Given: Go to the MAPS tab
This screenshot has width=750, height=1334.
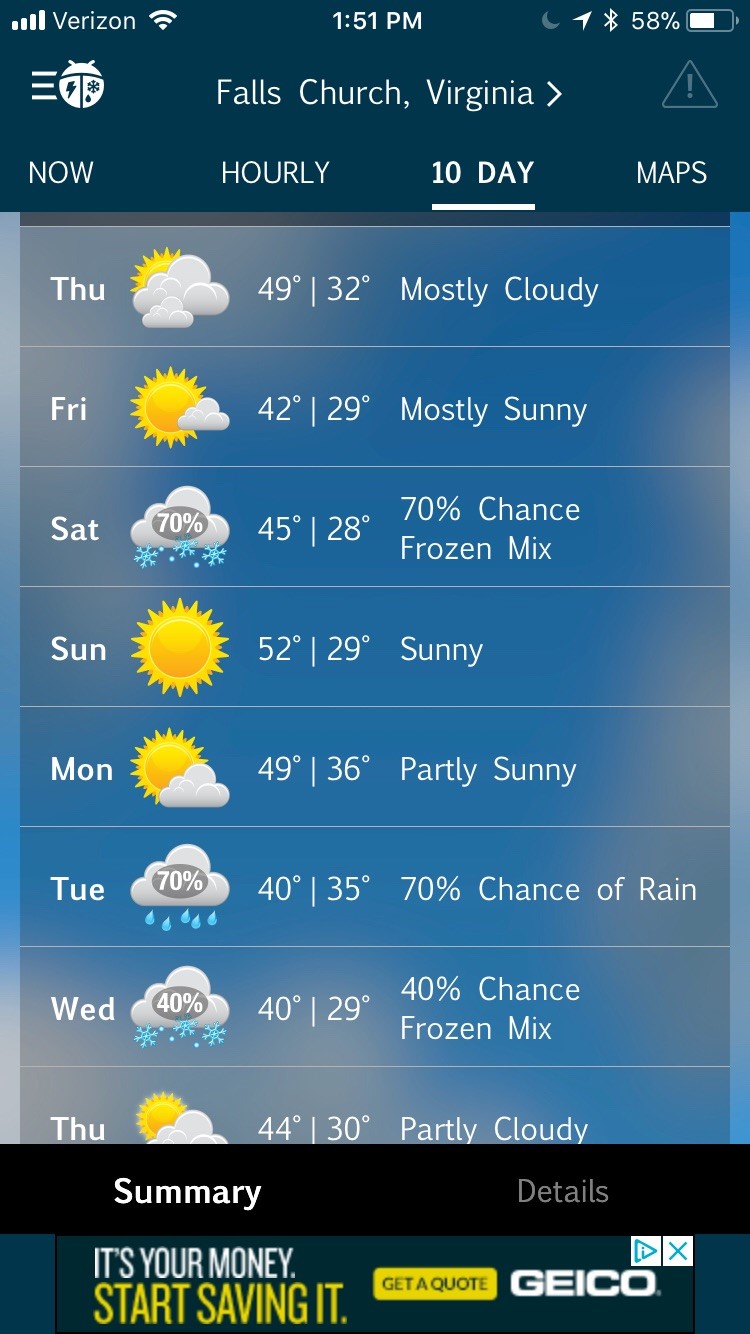Looking at the screenshot, I should click(x=671, y=172).
